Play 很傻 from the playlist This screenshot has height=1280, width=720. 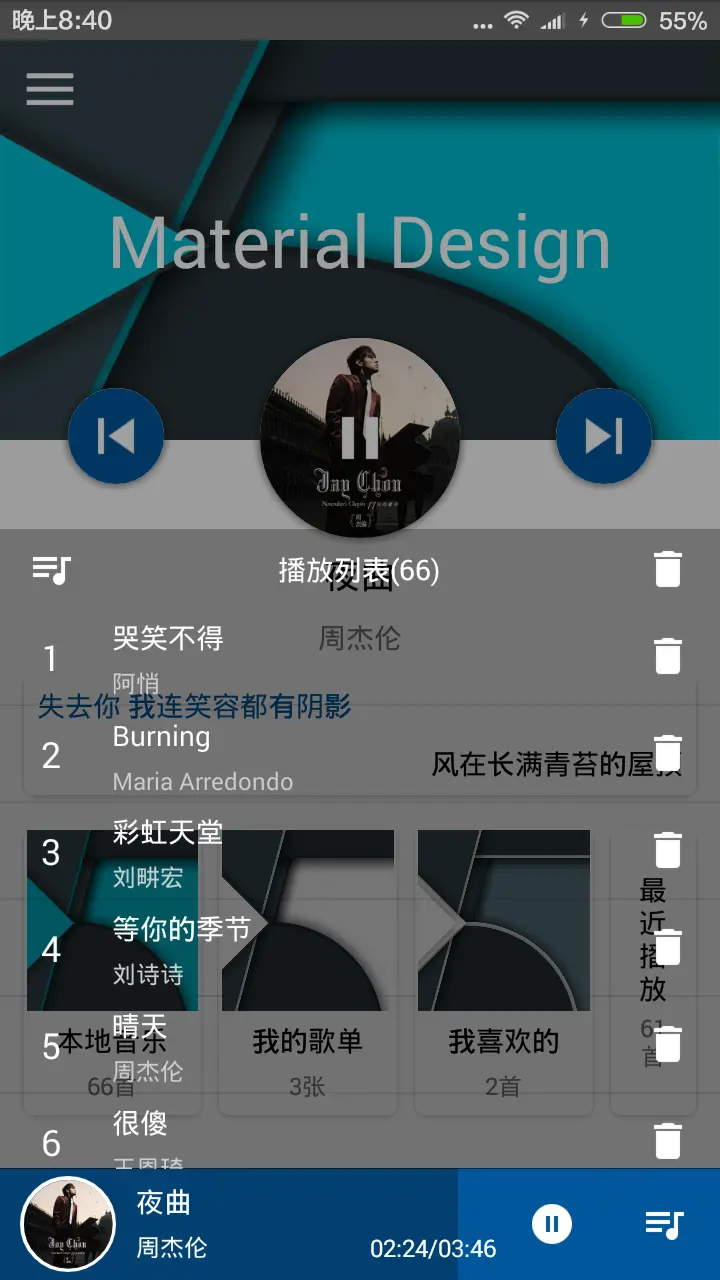coord(300,1138)
